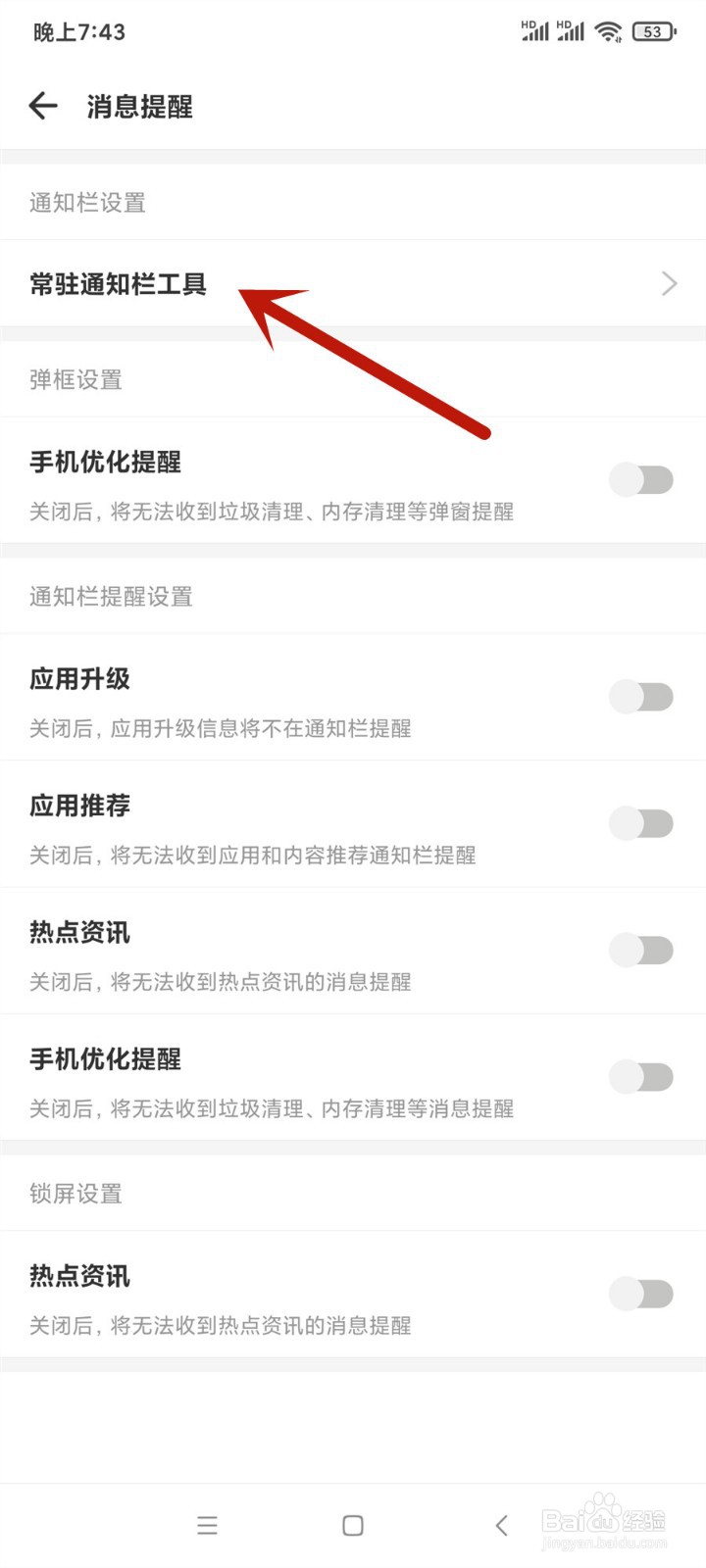Tap the Wi-Fi status icon

click(609, 30)
